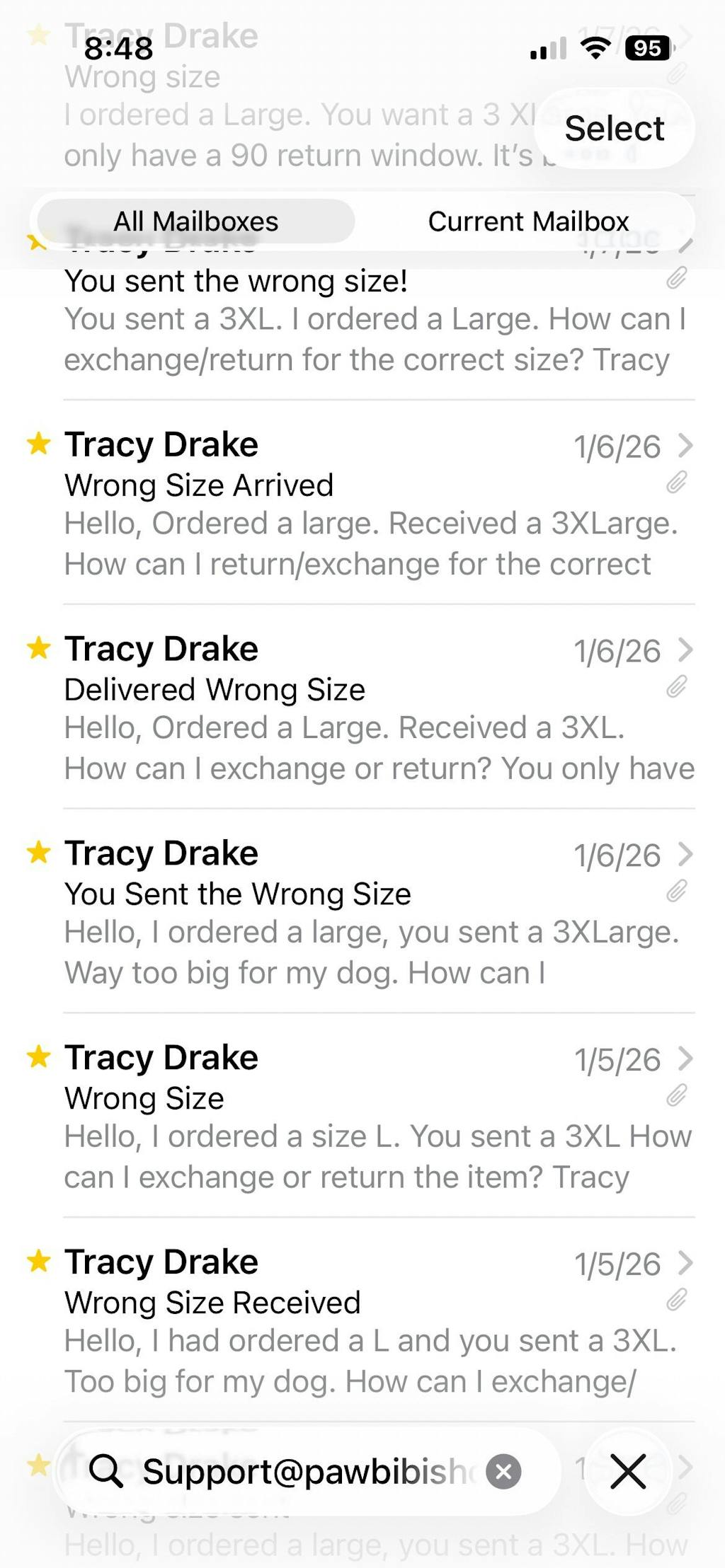The width and height of the screenshot is (725, 1568).
Task: Switch to All Mailboxes scope
Action: [196, 221]
